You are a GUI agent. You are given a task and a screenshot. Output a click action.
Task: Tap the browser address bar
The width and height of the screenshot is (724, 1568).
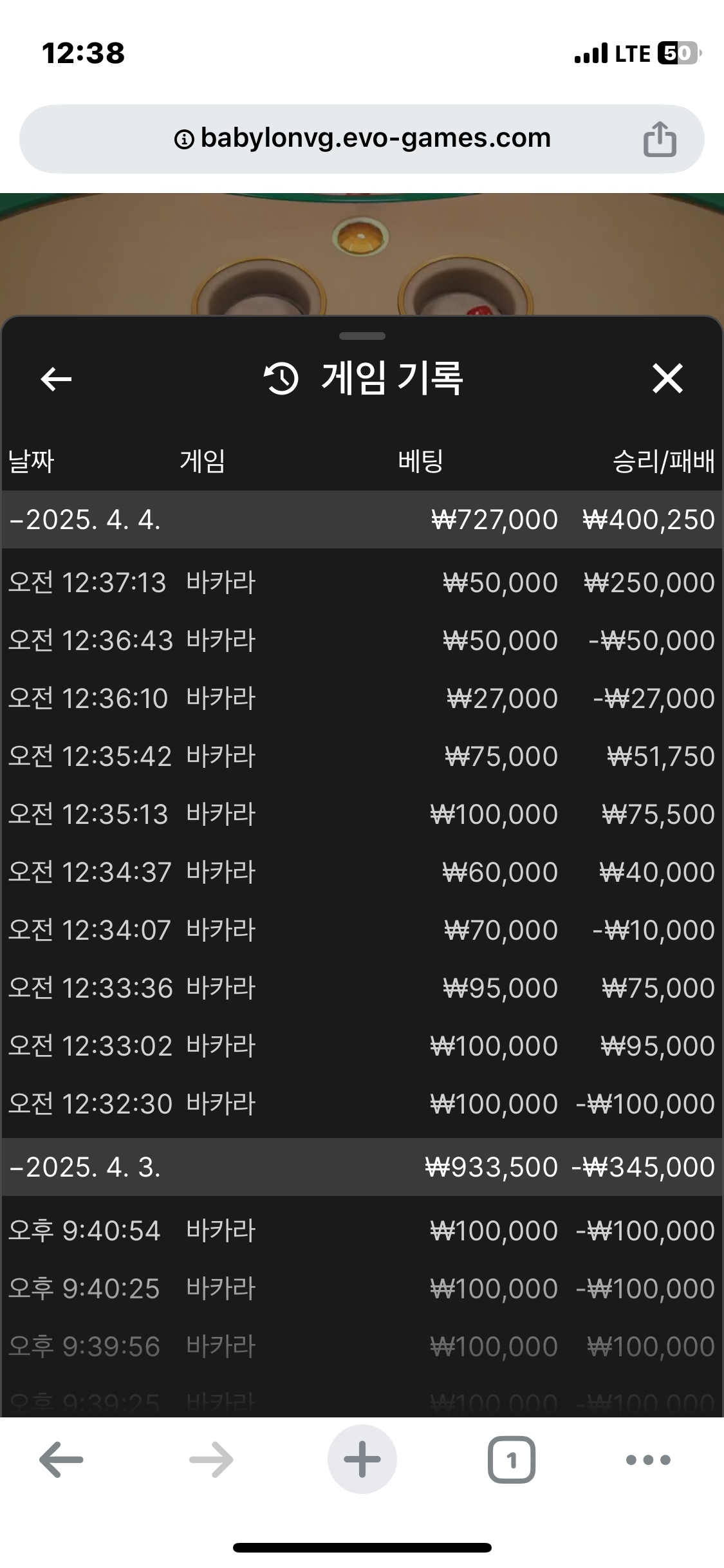click(x=362, y=138)
